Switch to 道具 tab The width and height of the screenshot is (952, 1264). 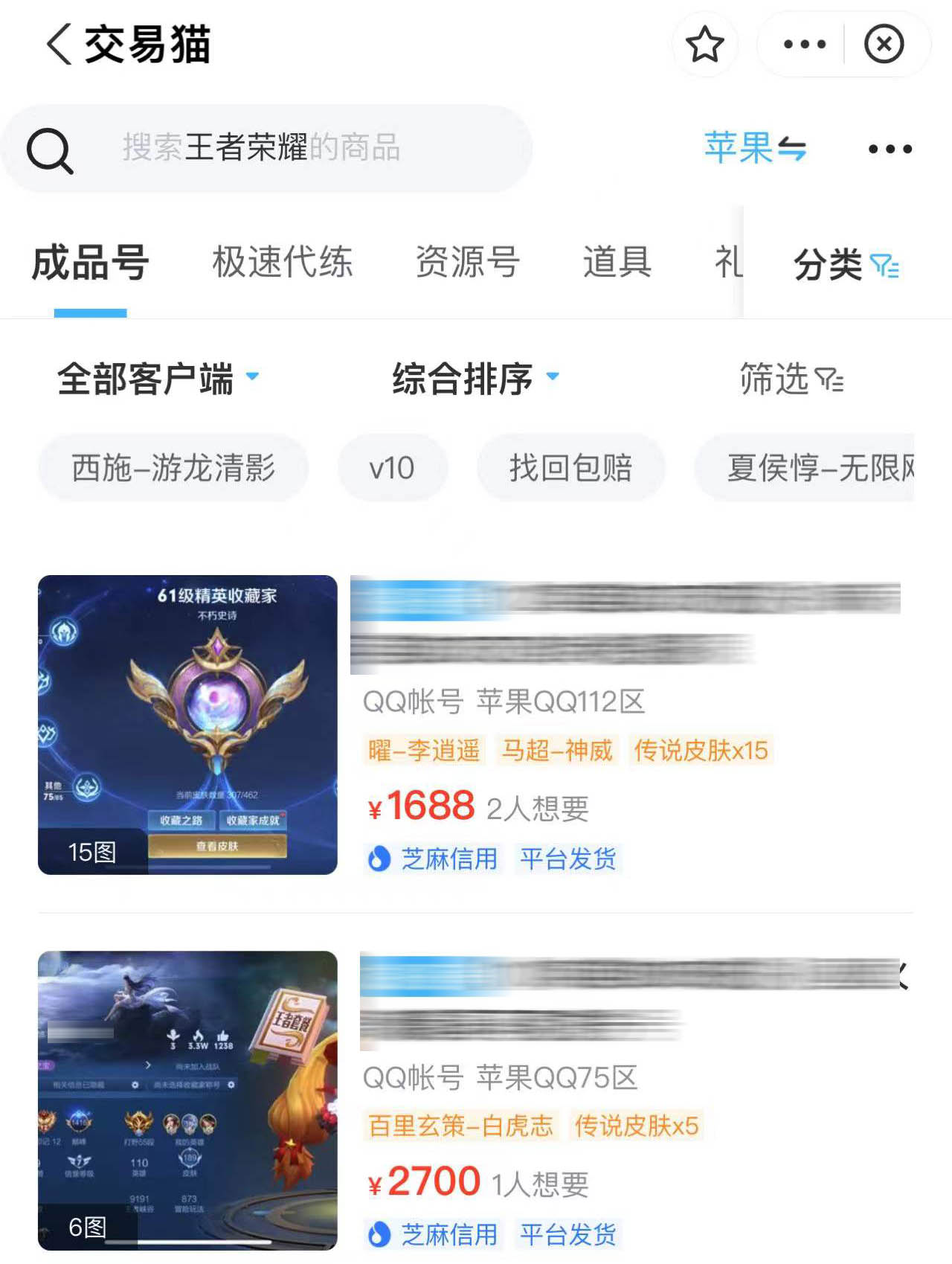[x=617, y=263]
